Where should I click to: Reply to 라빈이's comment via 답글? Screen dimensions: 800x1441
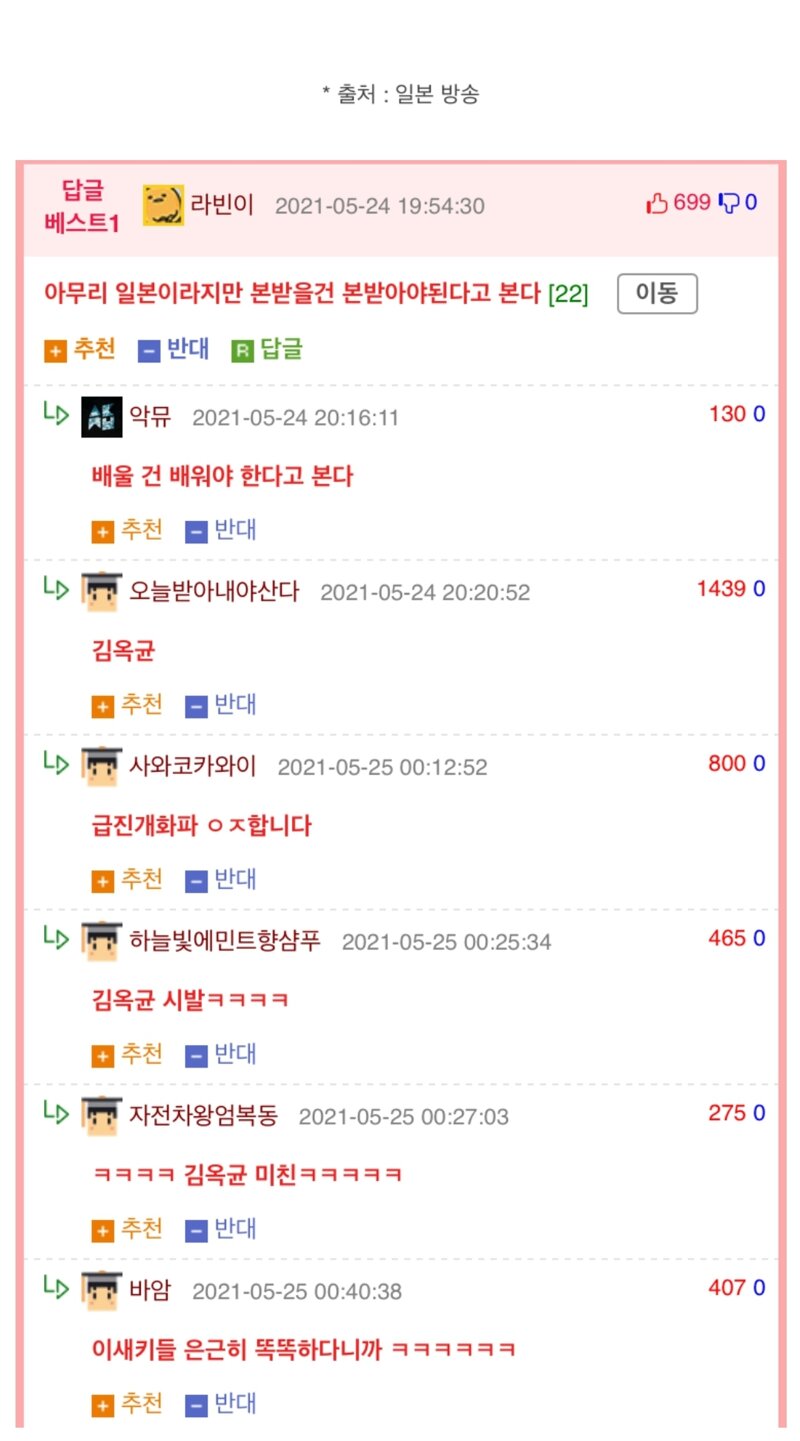(267, 349)
